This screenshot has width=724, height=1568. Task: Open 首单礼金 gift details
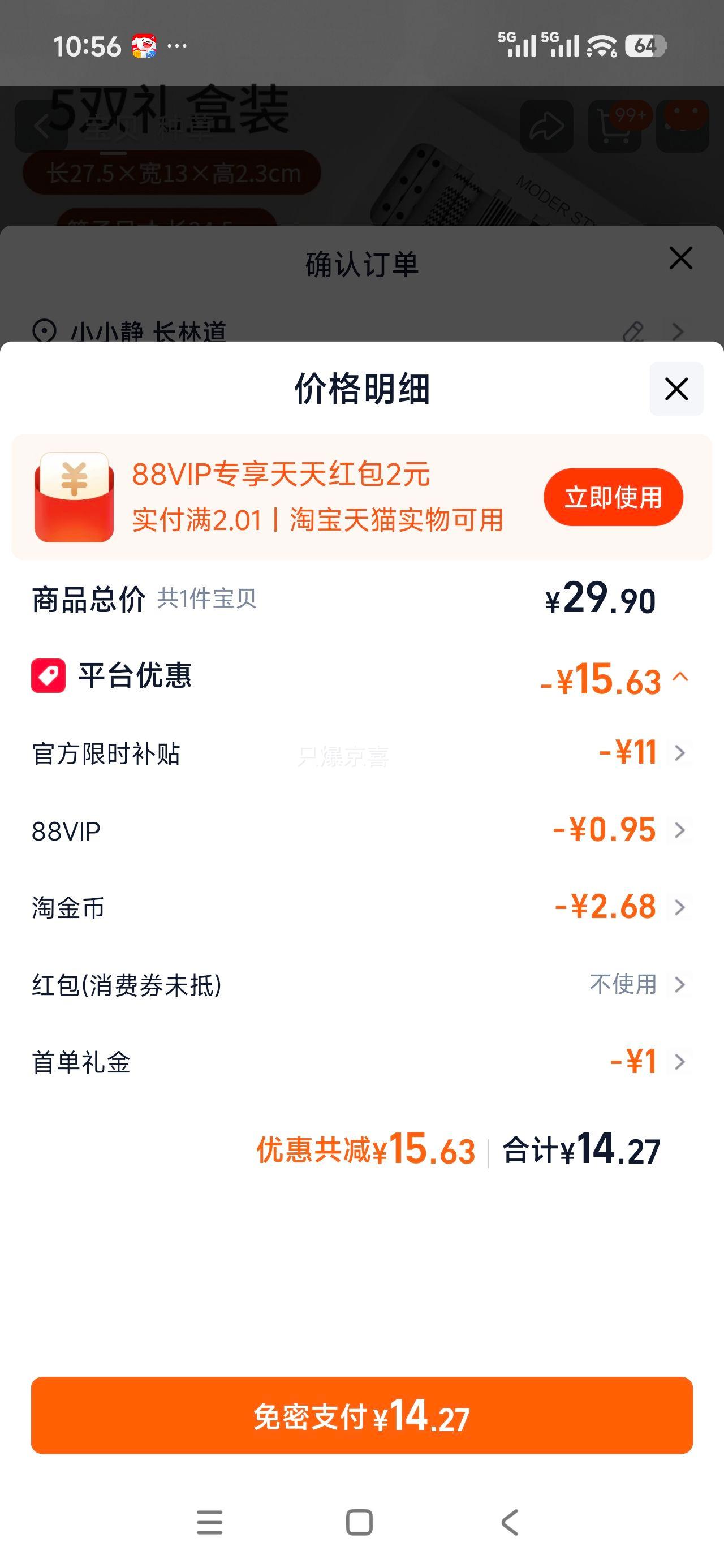pos(679,1061)
